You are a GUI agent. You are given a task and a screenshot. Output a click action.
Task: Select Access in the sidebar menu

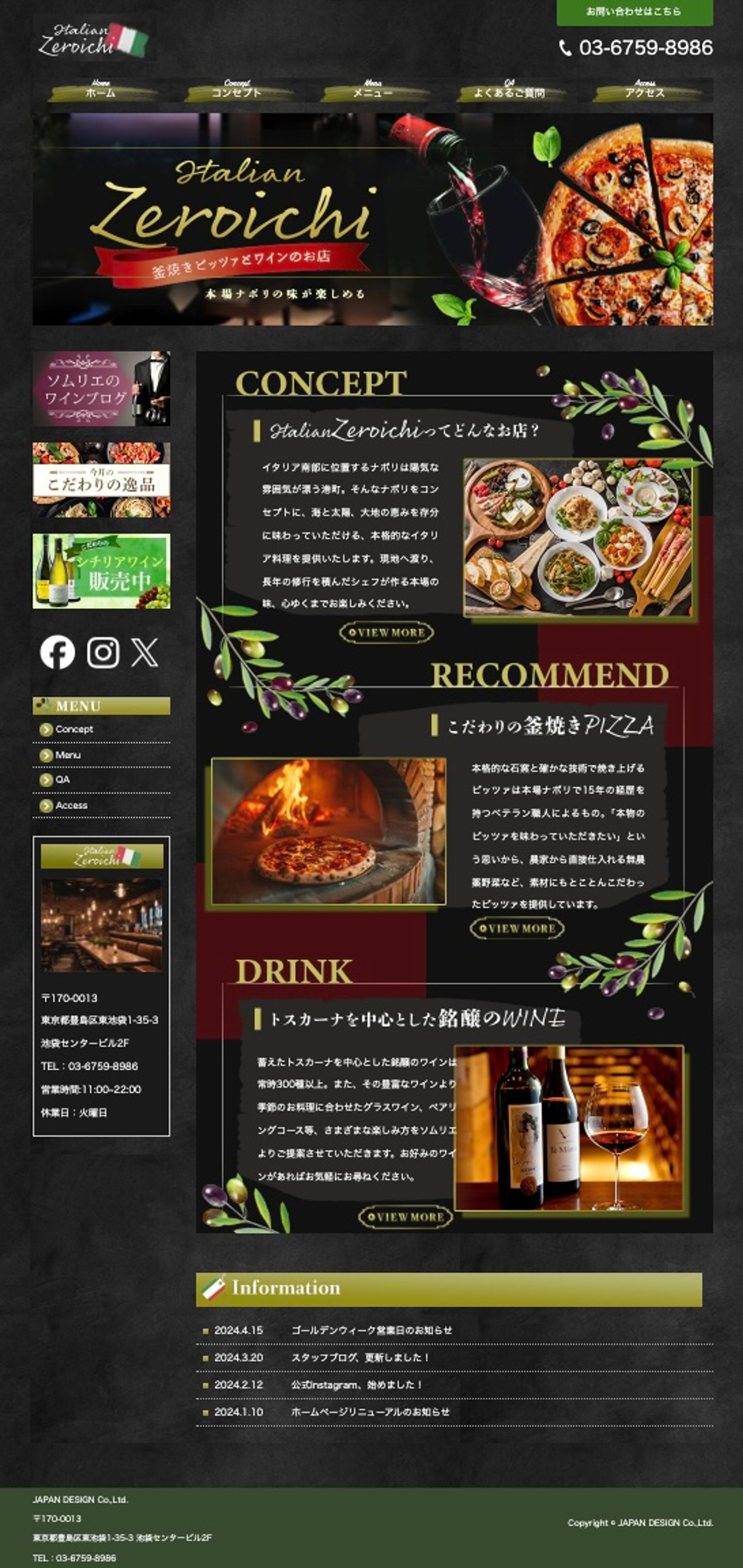(x=71, y=805)
